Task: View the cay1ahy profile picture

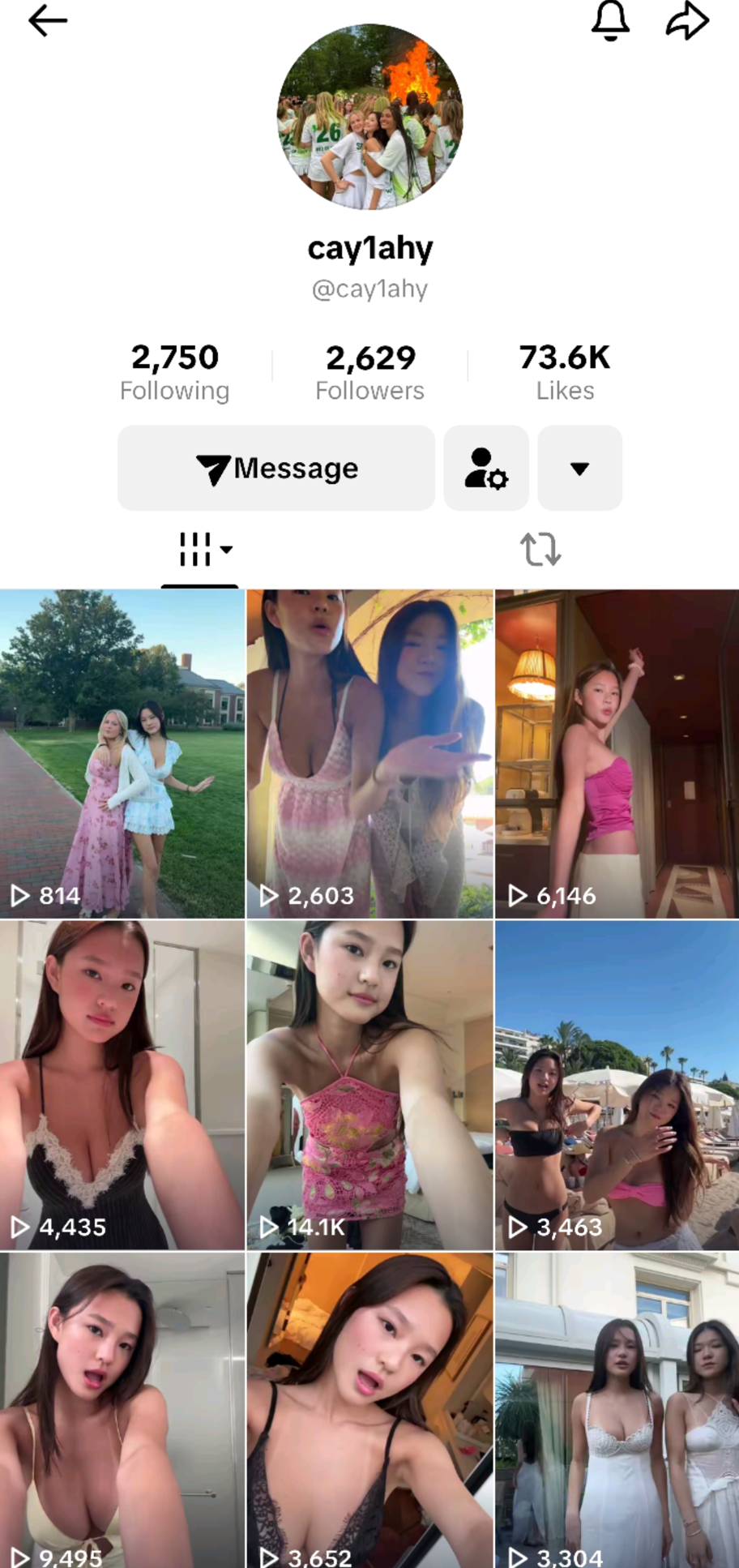Action: tap(370, 117)
